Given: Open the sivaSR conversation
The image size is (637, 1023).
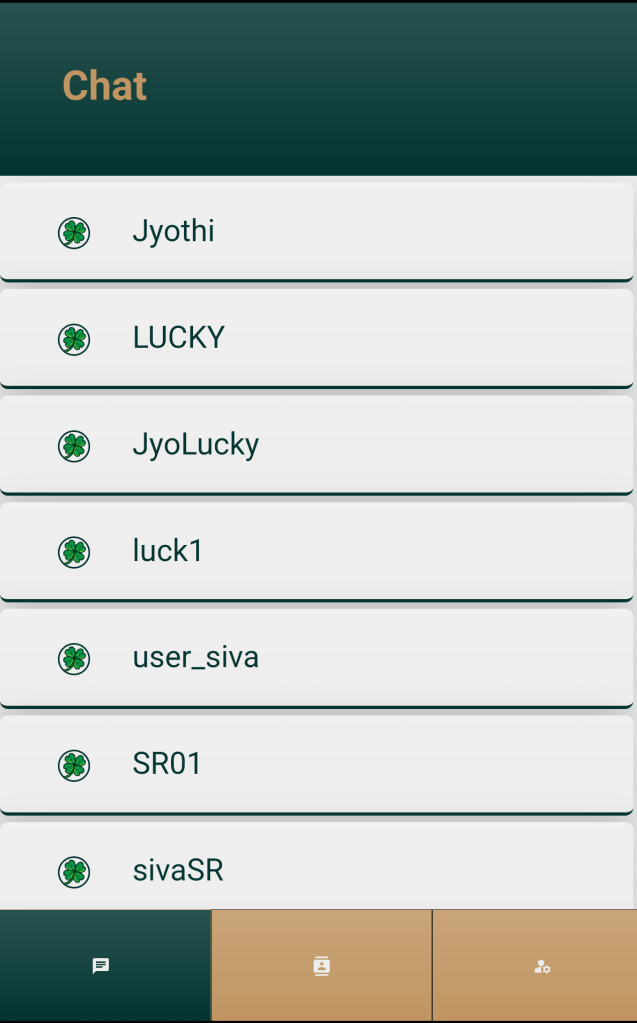Looking at the screenshot, I should click(x=316, y=870).
